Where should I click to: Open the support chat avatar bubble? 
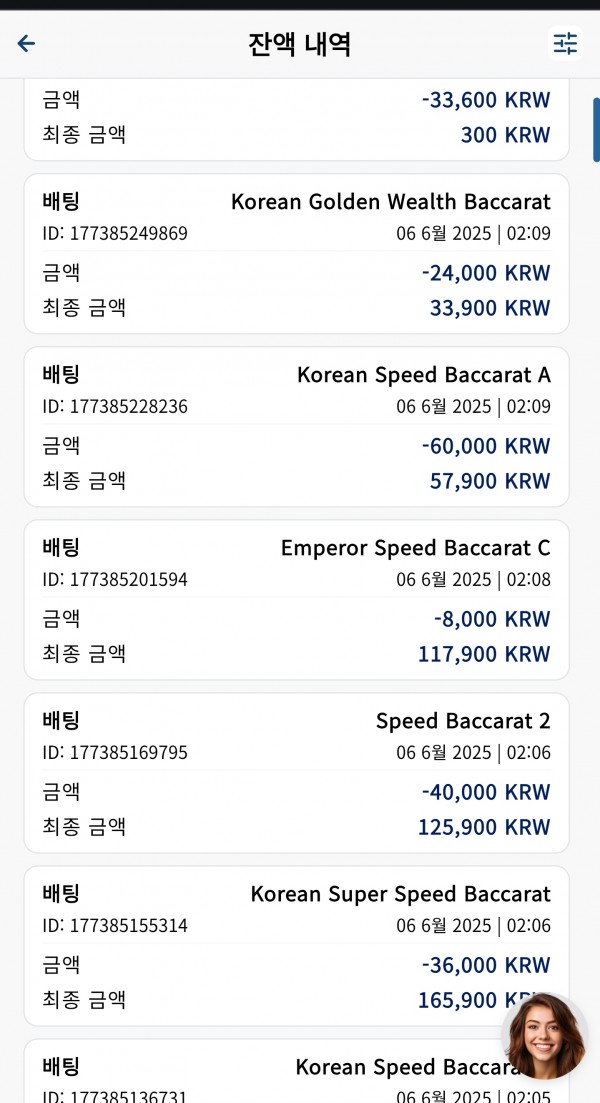click(x=544, y=1035)
